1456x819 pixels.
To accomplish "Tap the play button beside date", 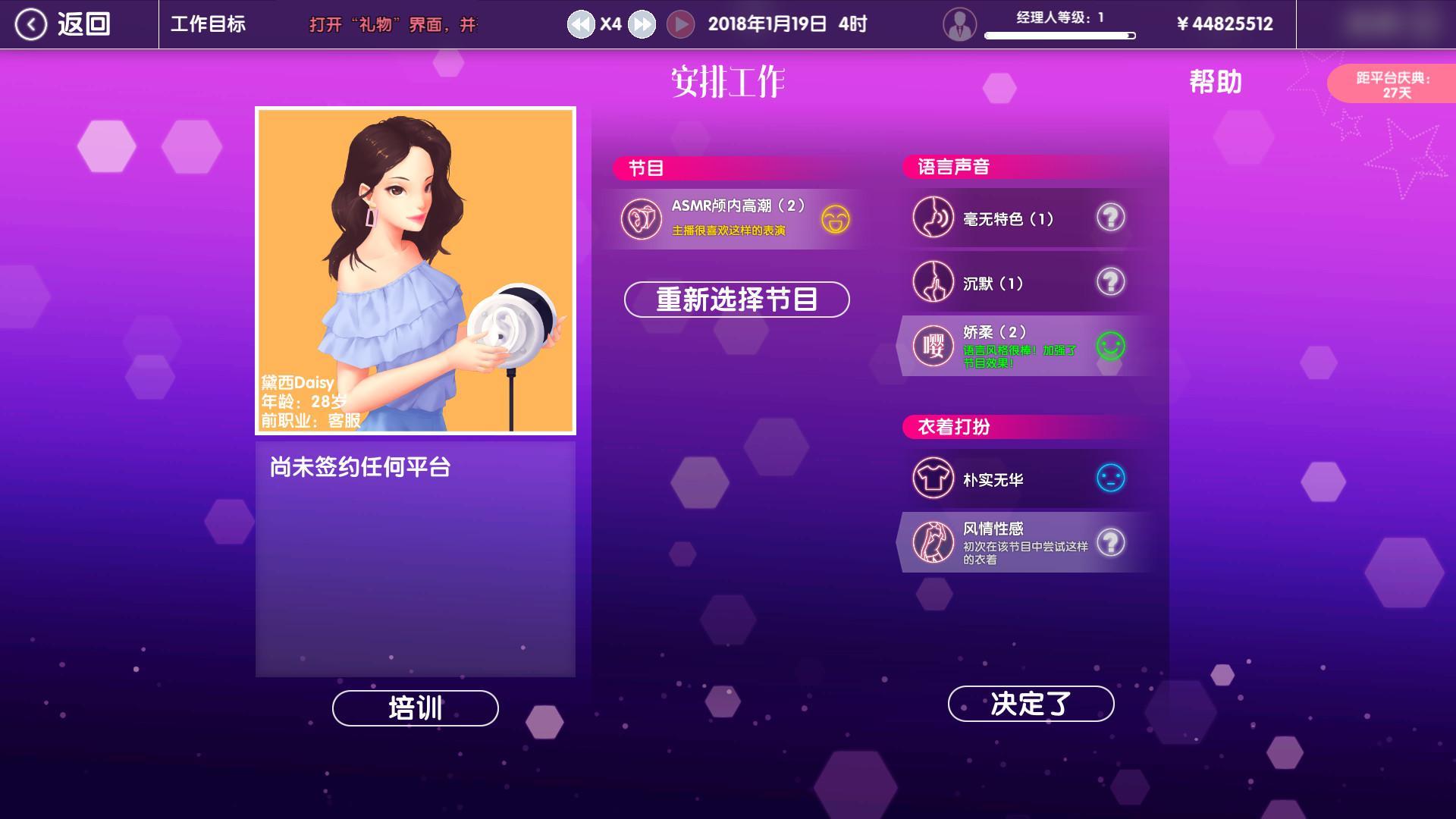I will (680, 24).
